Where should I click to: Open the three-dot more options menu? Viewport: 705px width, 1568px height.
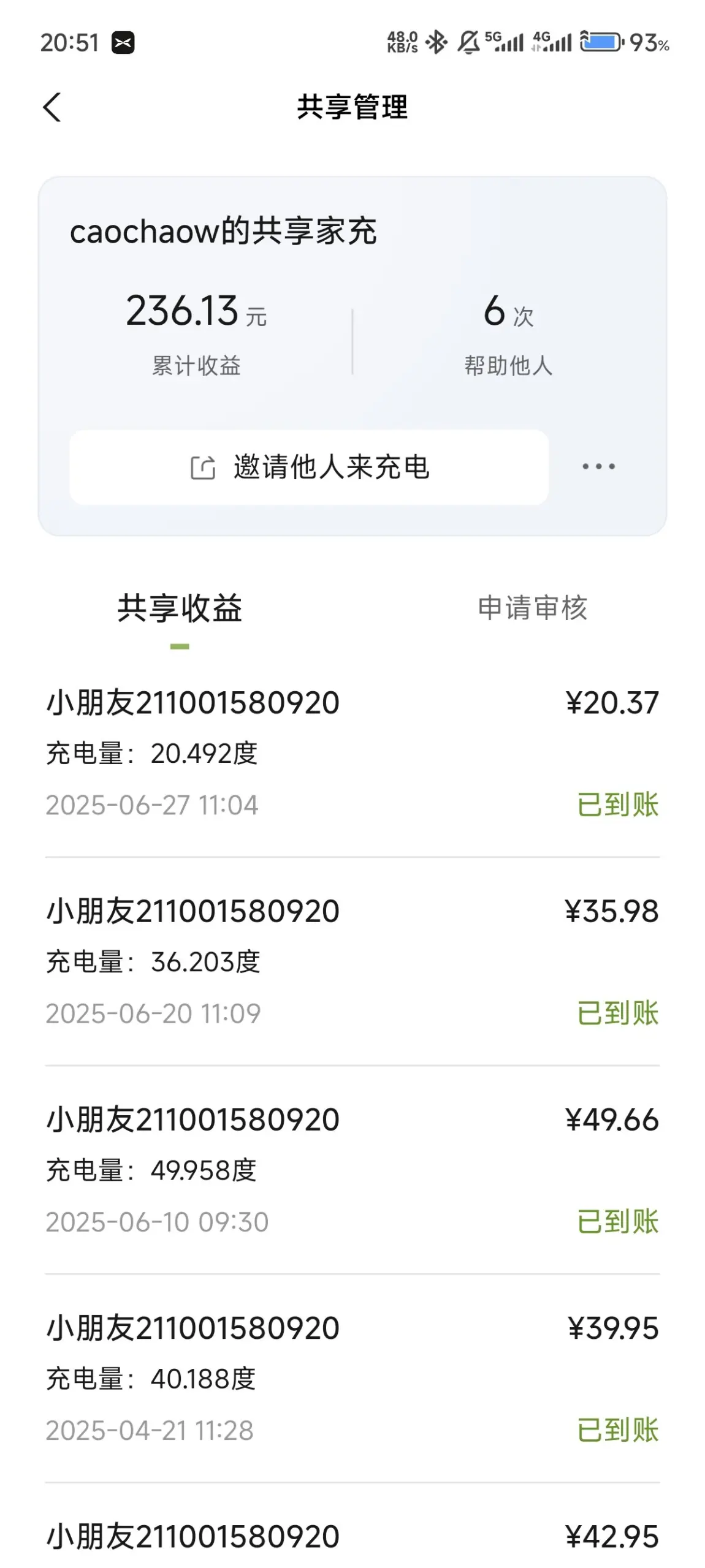click(x=598, y=467)
